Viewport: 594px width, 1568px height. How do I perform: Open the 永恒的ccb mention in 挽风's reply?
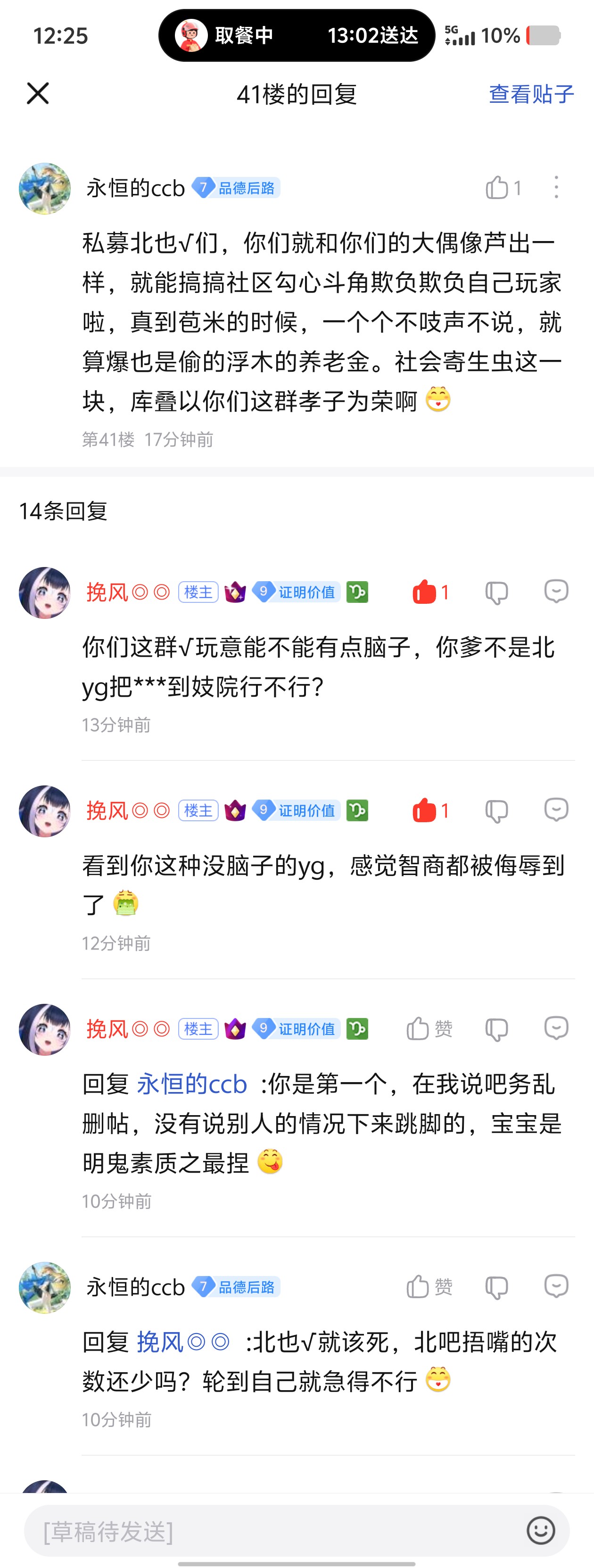pyautogui.click(x=192, y=1084)
